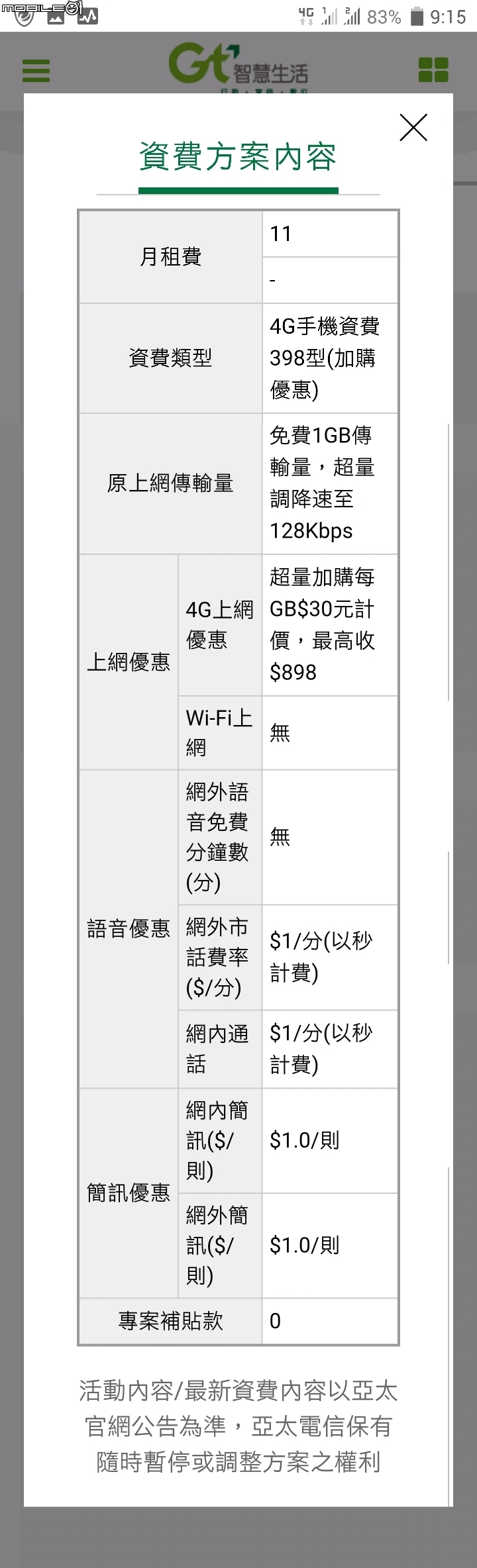Viewport: 477px width, 1568px height.
Task: Close the 資費方案內容 dialog
Action: pyautogui.click(x=413, y=127)
